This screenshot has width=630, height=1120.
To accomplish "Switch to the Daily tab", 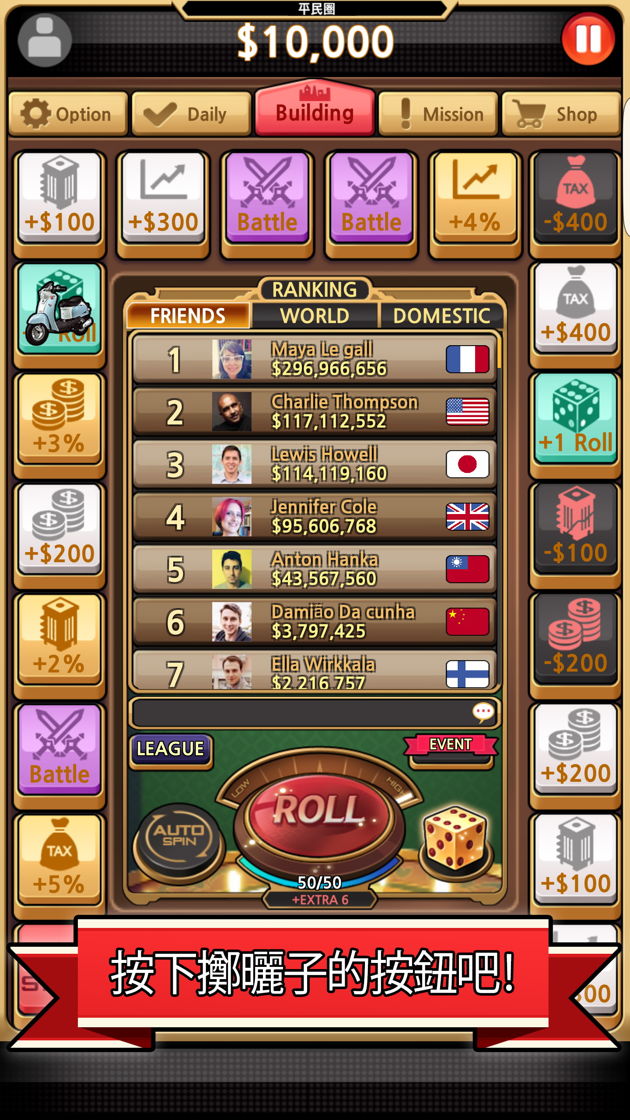I will 191,114.
